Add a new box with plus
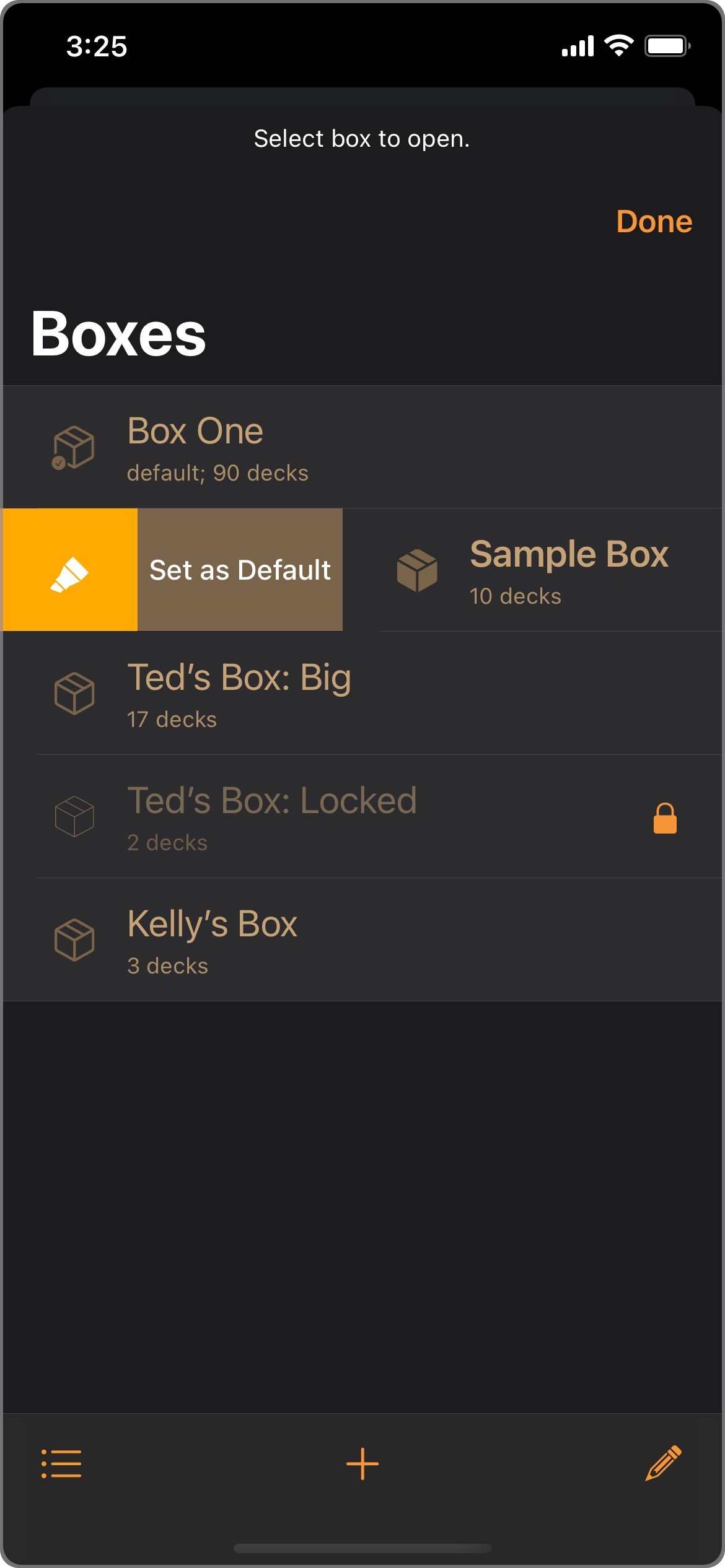The height and width of the screenshot is (1568, 725). pos(362,1464)
